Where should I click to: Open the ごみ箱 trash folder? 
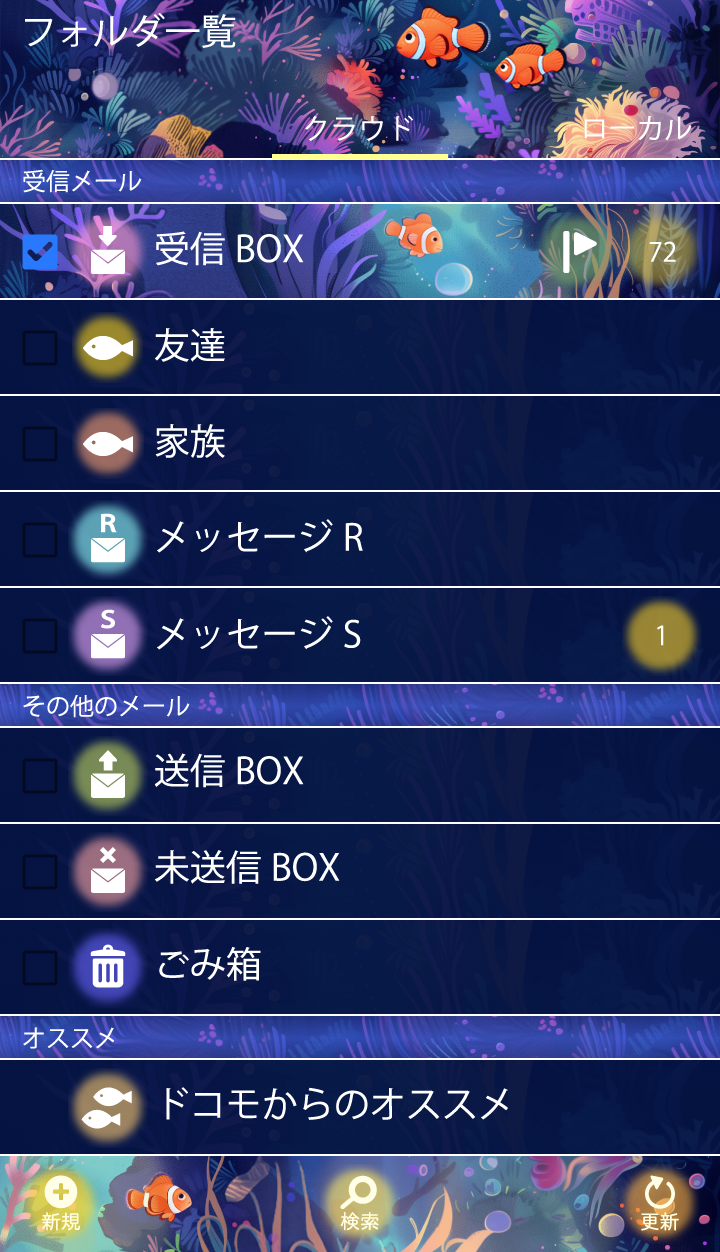tap(208, 965)
